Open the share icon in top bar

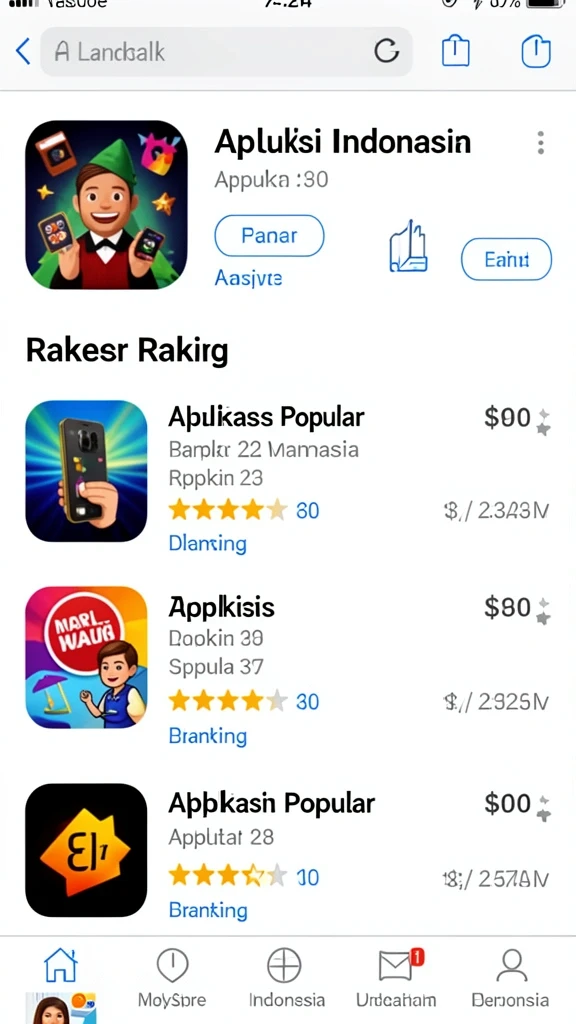pos(455,50)
